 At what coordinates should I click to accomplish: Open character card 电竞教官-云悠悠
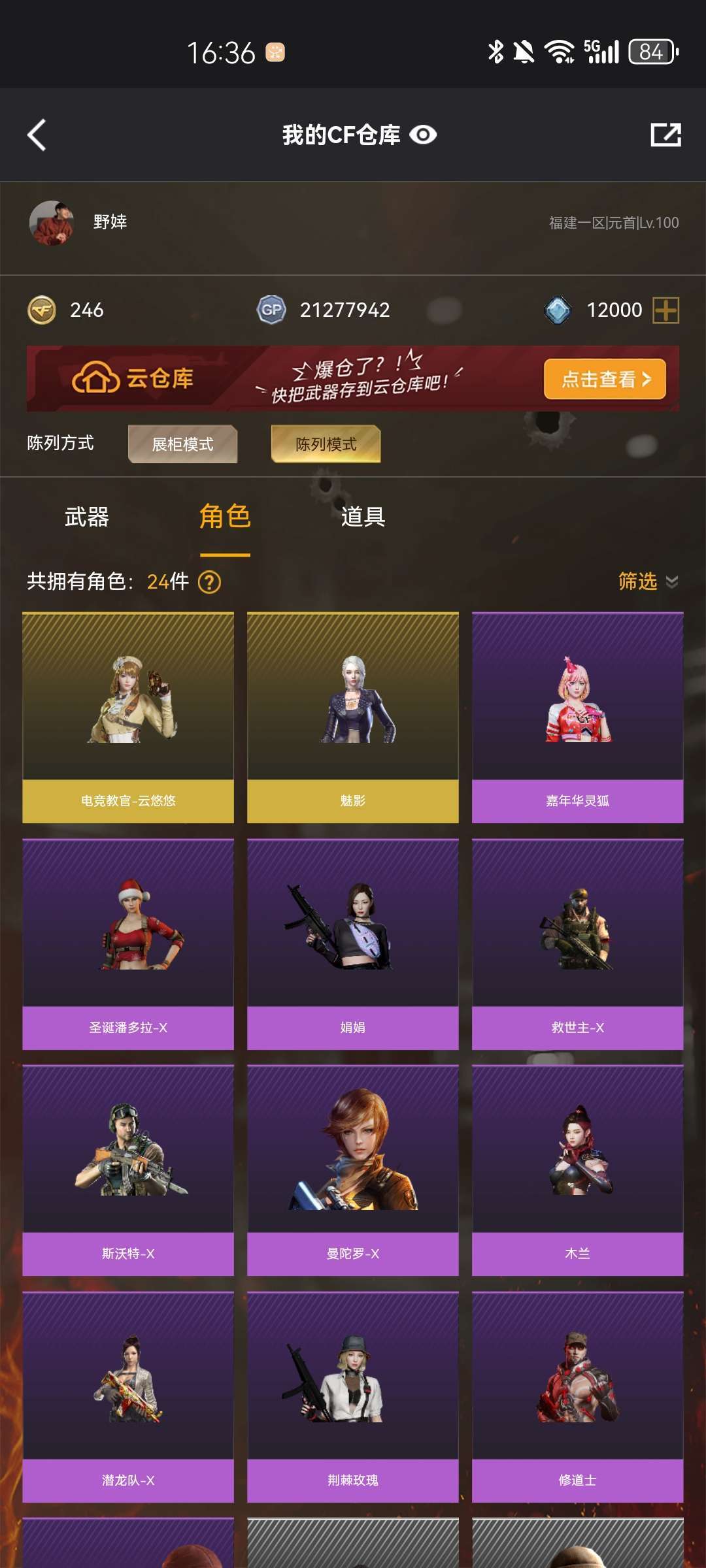click(128, 717)
